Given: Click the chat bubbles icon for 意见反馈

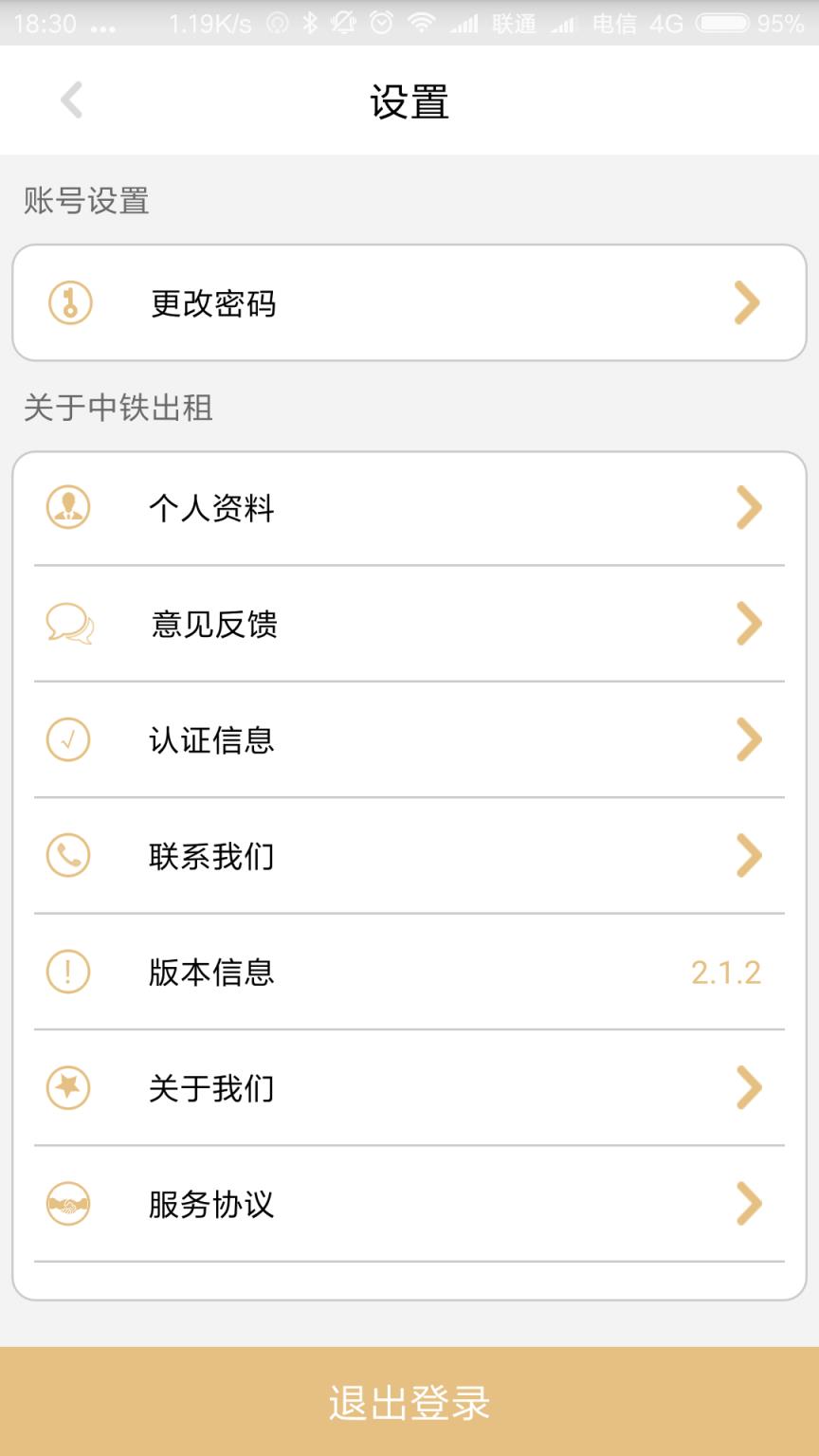Looking at the screenshot, I should pyautogui.click(x=67, y=624).
